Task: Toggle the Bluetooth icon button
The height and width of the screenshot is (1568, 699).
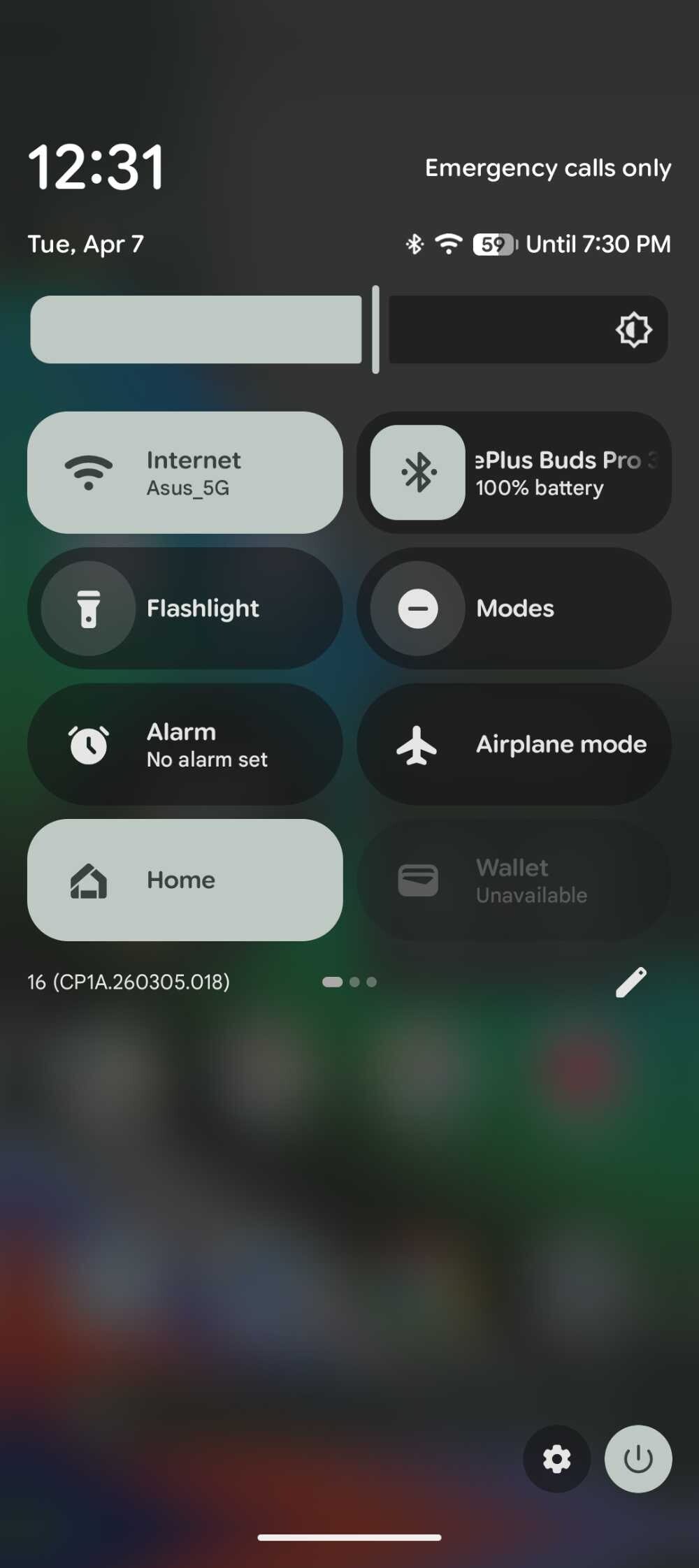Action: pyautogui.click(x=417, y=472)
